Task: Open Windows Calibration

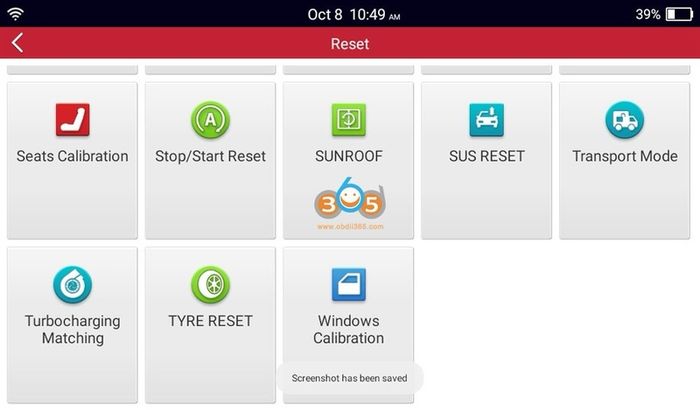Action: [x=348, y=325]
